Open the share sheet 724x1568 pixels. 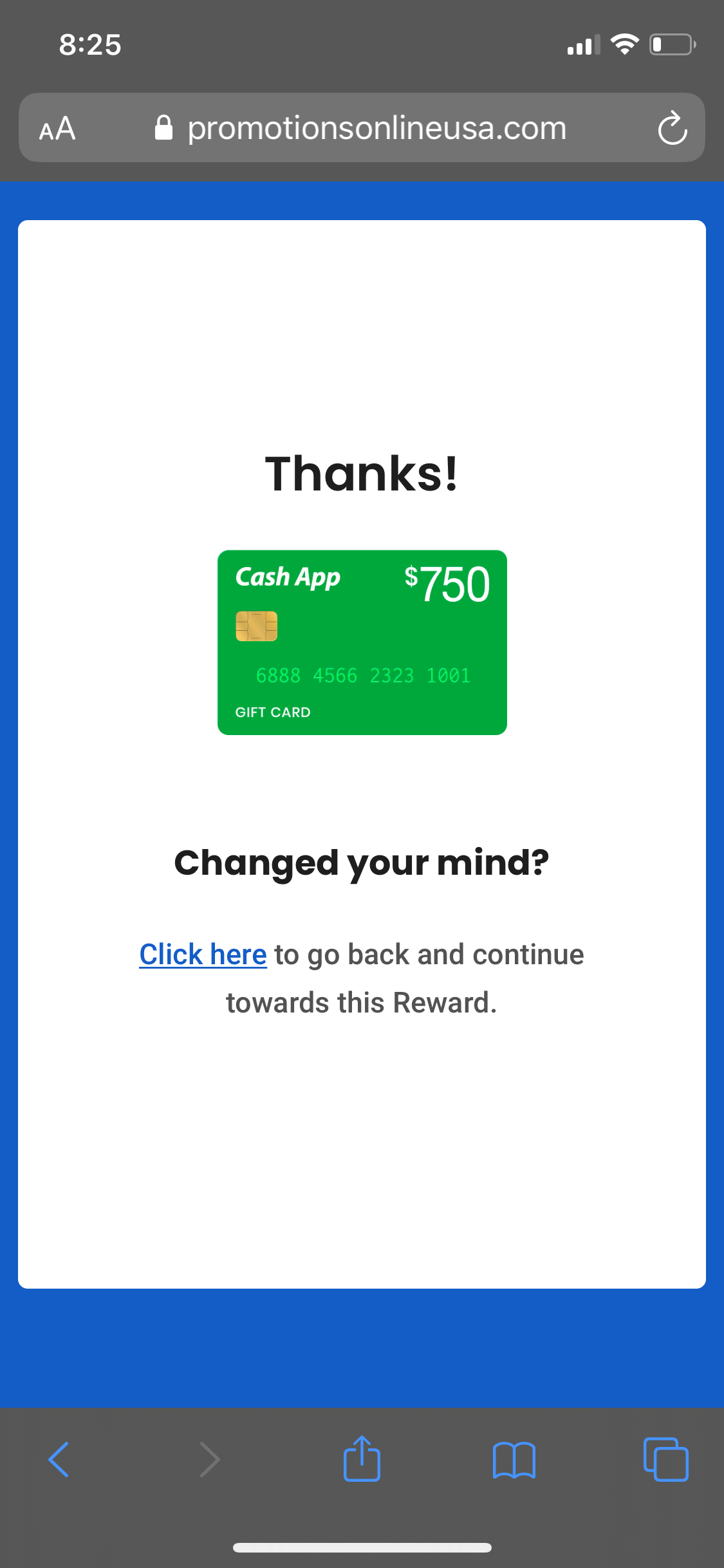point(362,1459)
